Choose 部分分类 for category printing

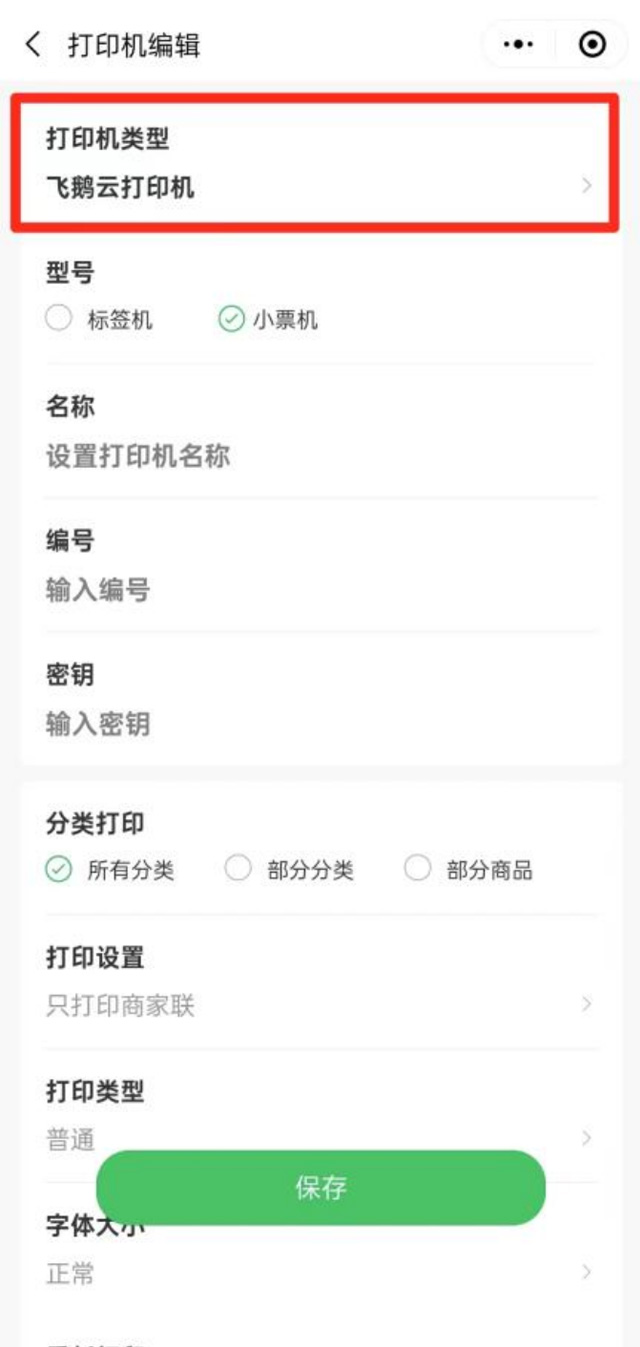click(x=289, y=870)
